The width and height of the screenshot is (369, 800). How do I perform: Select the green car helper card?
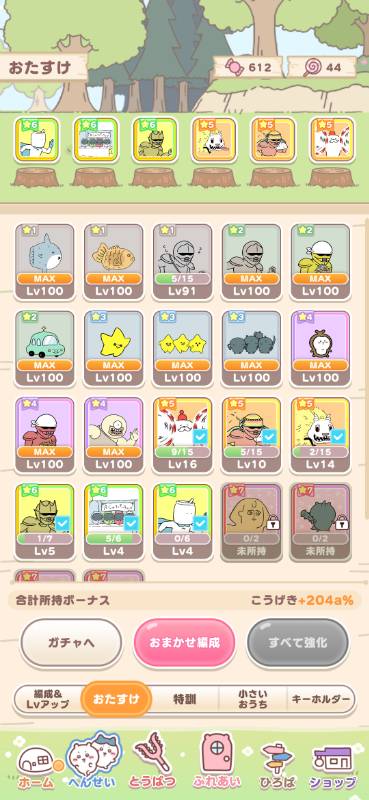tap(45, 349)
